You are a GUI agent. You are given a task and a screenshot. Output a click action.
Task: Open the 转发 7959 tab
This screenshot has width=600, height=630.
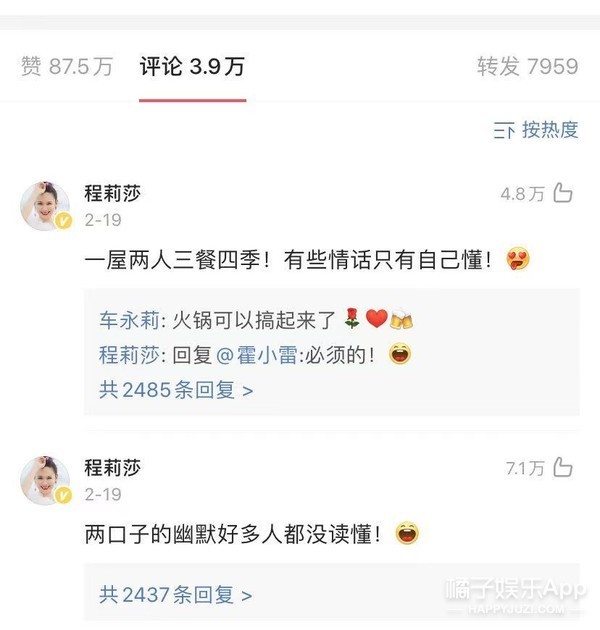pos(527,67)
